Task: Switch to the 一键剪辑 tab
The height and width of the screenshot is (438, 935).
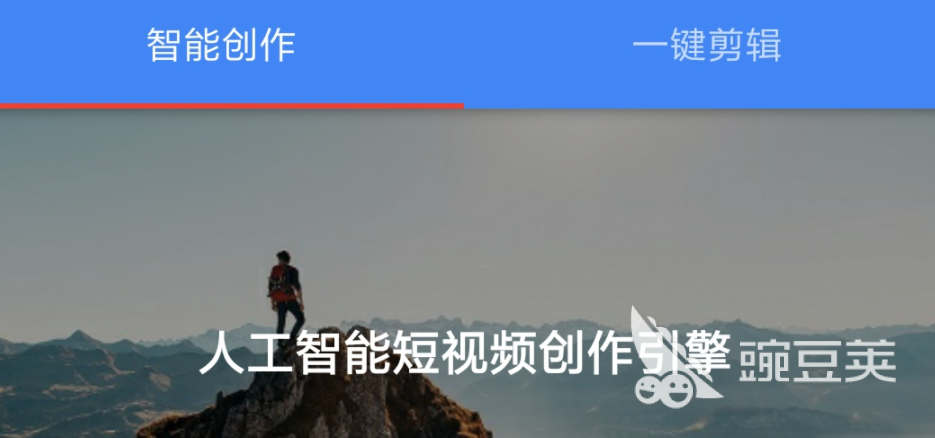Action: [x=706, y=46]
